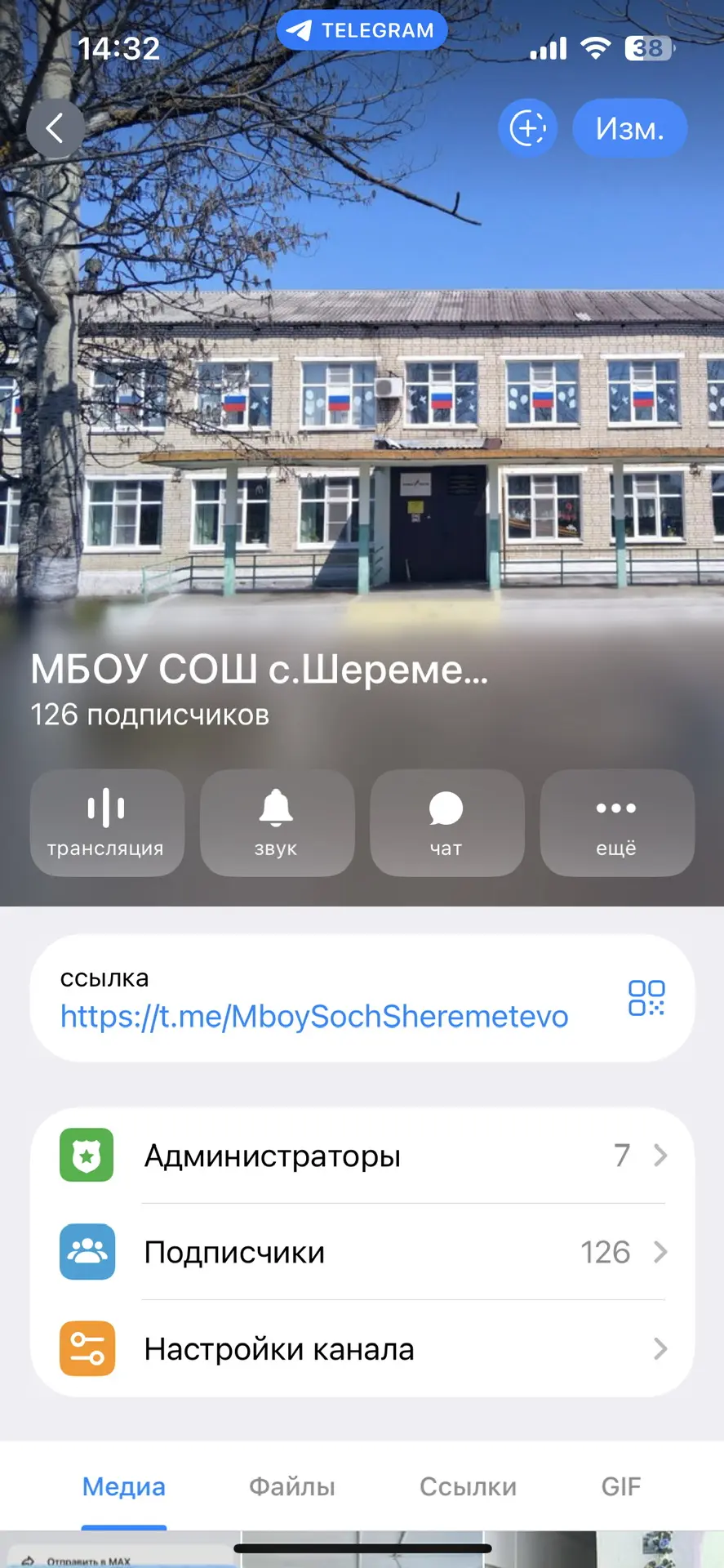The image size is (724, 1568).
Task: Open the Ссылки tab
Action: [x=468, y=1486]
